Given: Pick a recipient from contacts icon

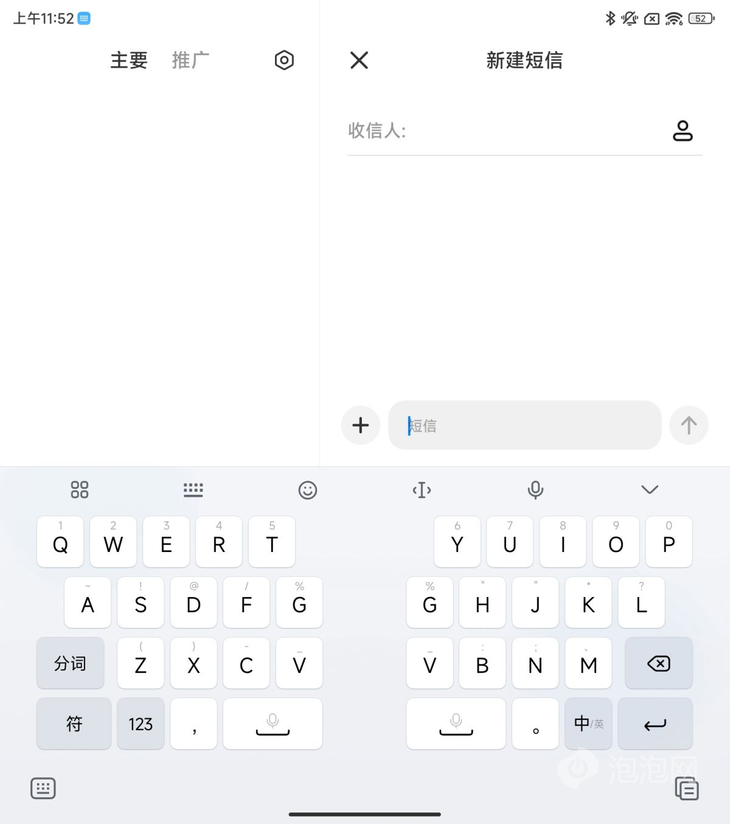Looking at the screenshot, I should click(x=682, y=131).
